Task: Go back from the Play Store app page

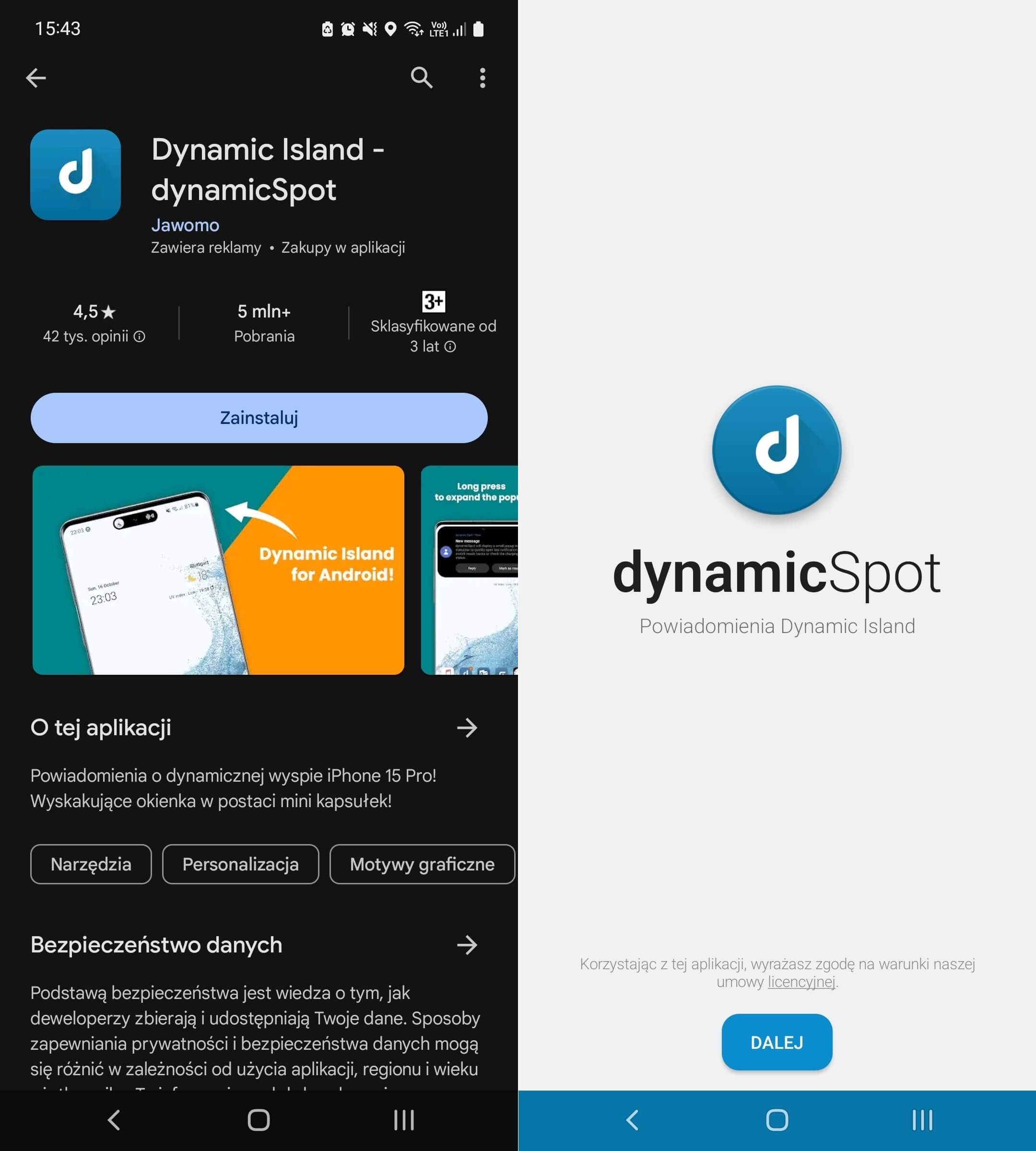Action: (x=36, y=78)
